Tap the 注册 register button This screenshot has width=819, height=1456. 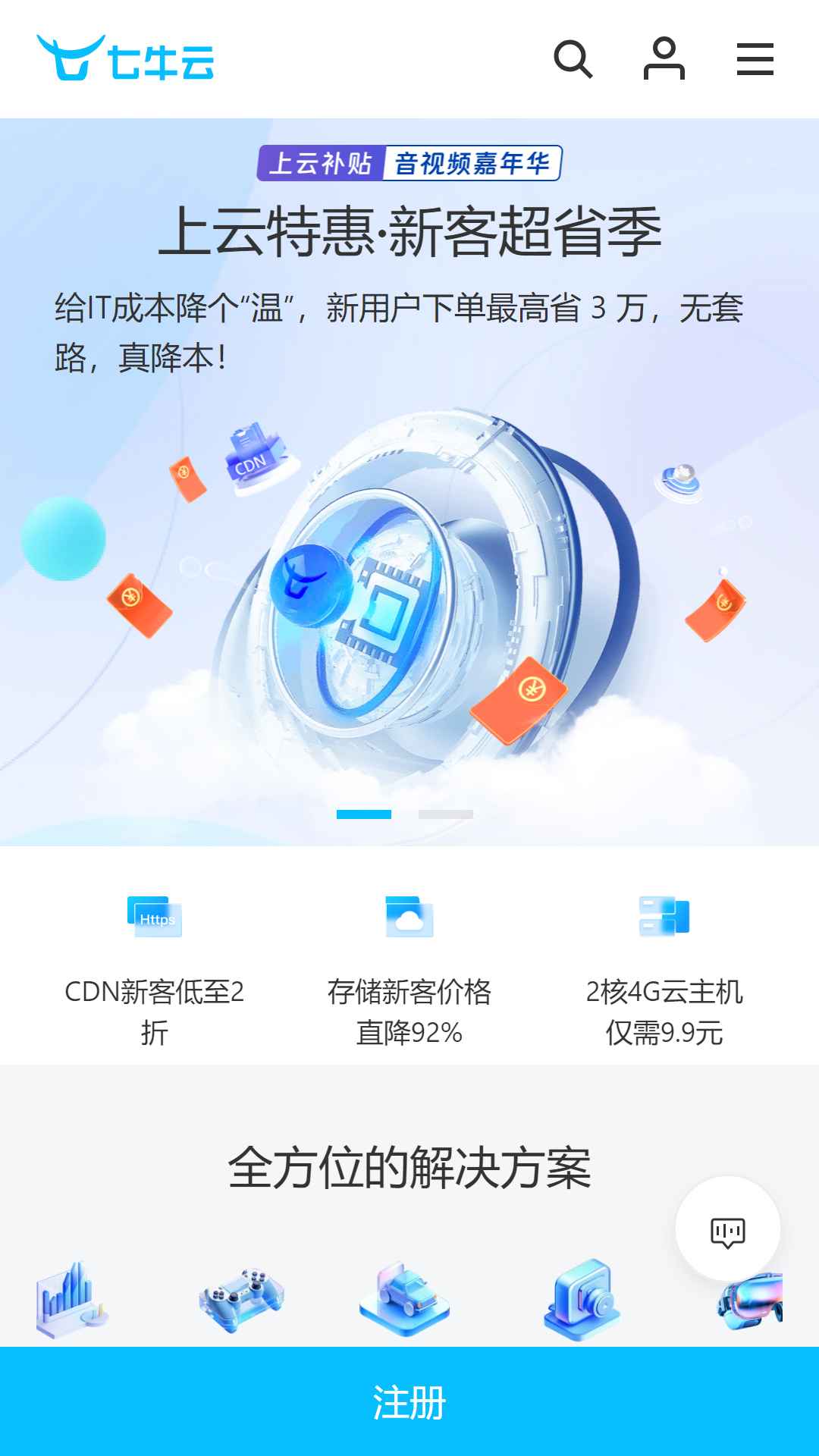click(x=409, y=1401)
